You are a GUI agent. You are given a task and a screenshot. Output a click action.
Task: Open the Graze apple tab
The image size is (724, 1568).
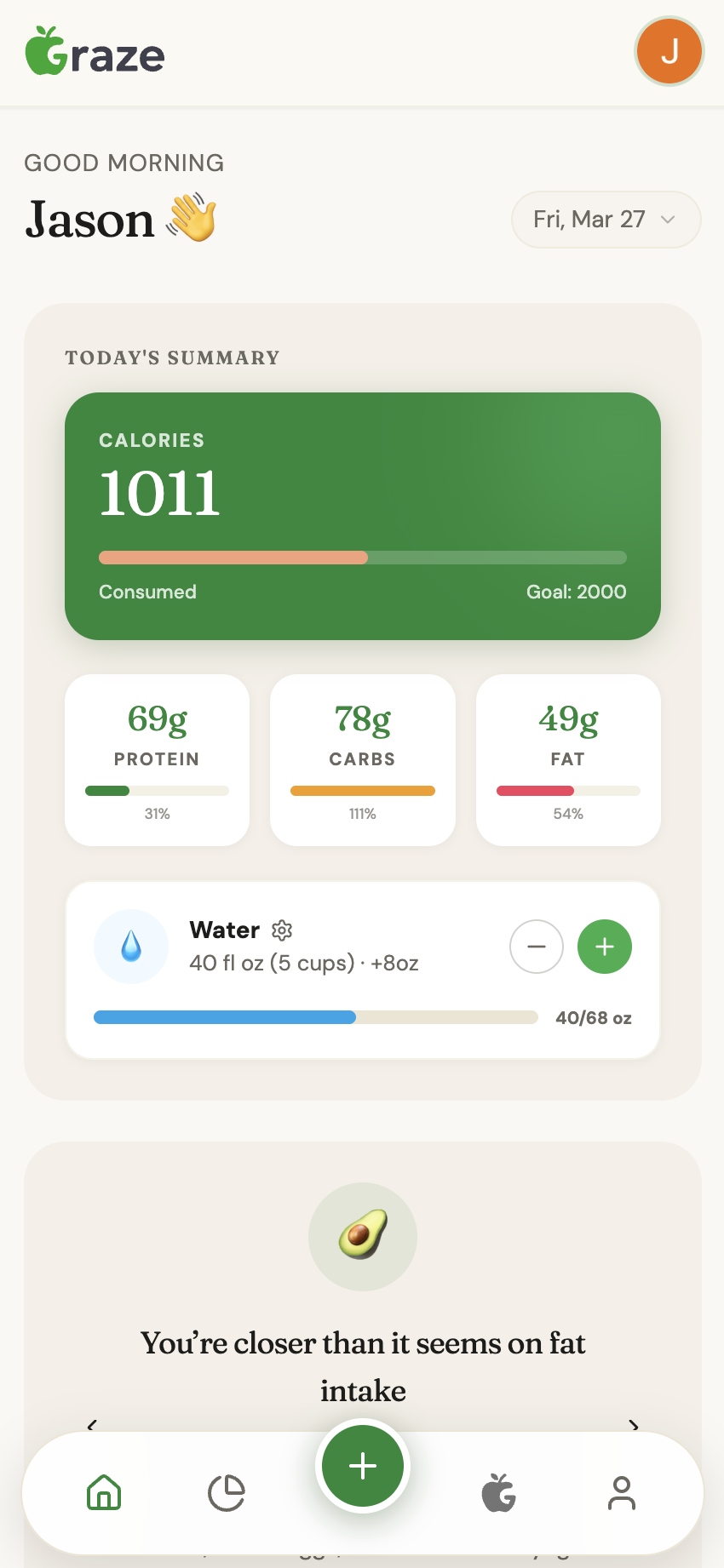click(499, 1493)
